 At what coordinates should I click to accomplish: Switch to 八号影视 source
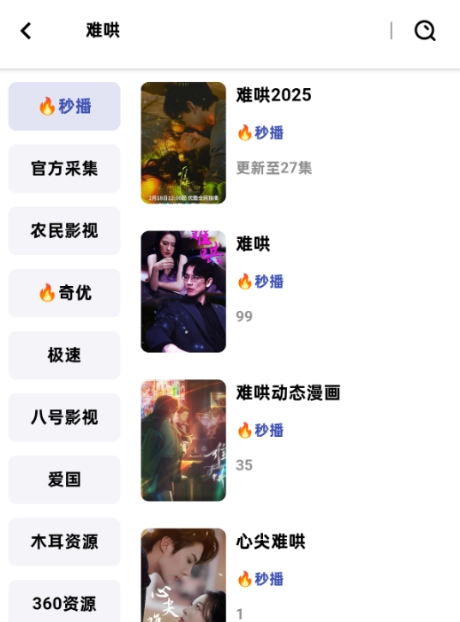pos(64,417)
